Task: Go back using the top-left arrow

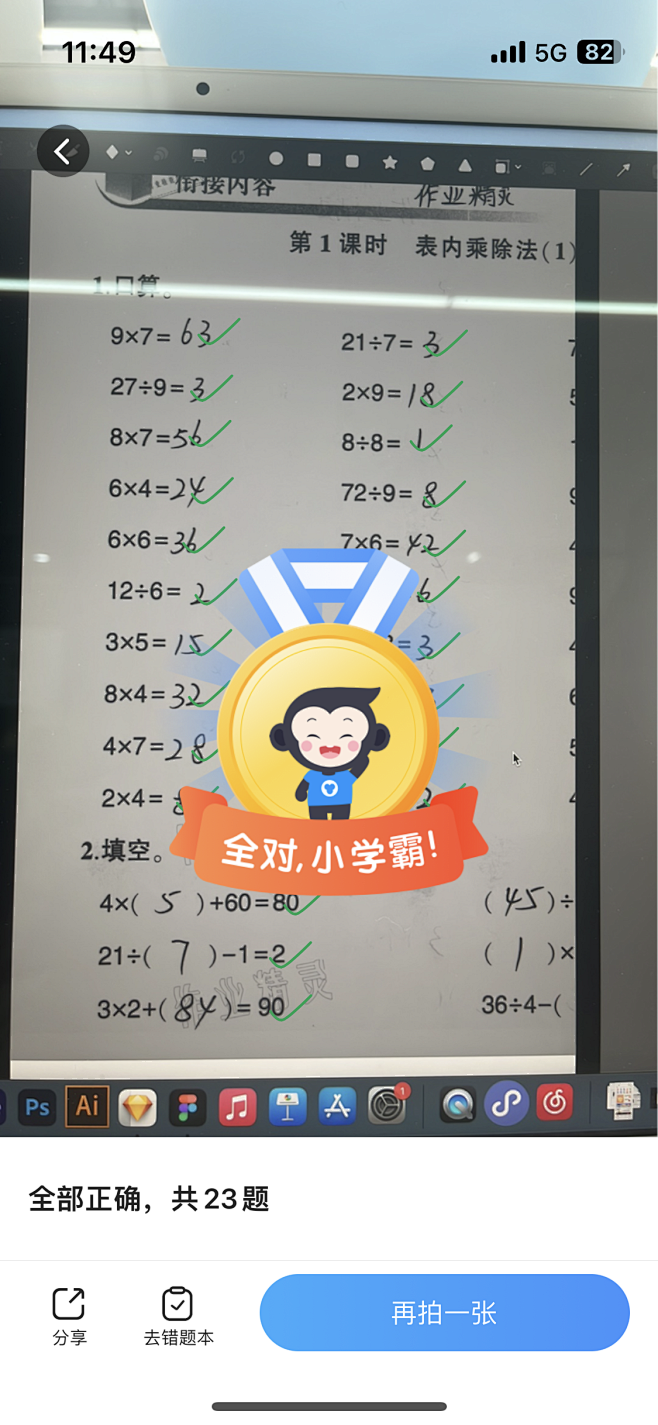Action: [63, 152]
